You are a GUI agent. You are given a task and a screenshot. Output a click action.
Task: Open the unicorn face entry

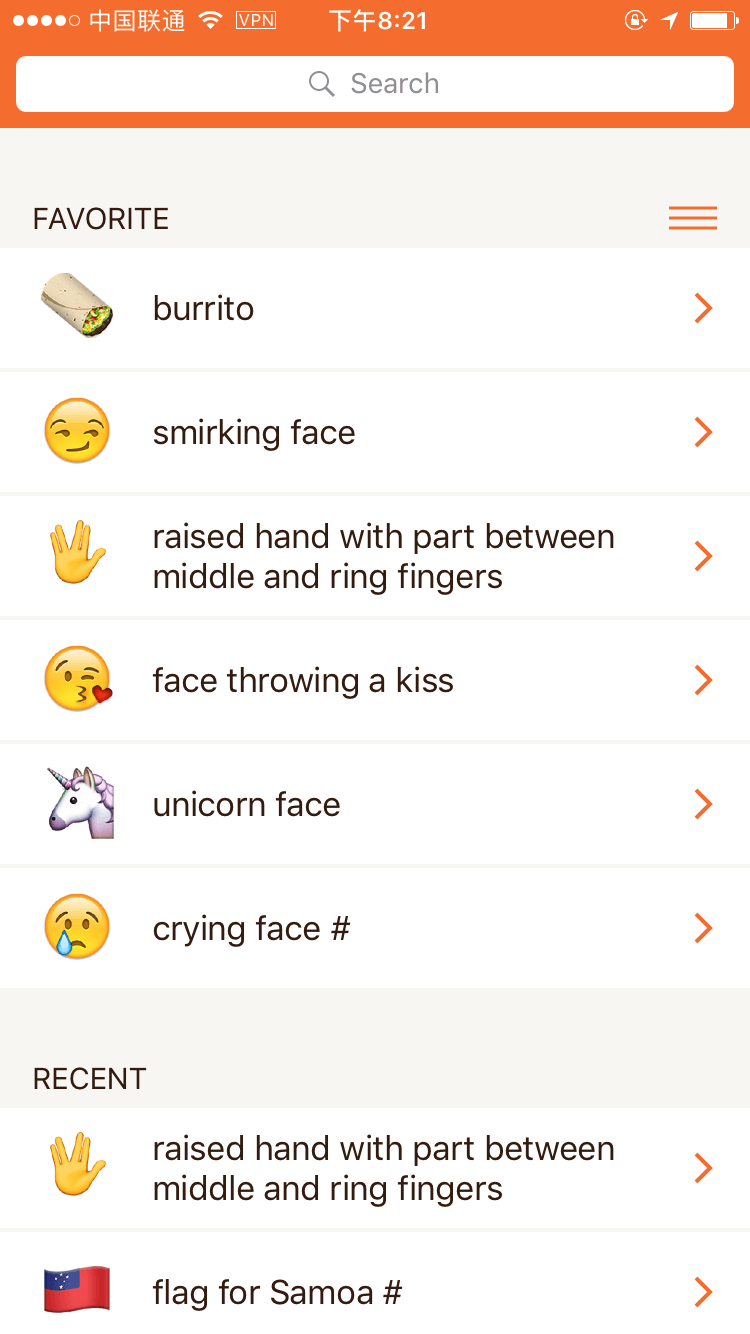(375, 805)
